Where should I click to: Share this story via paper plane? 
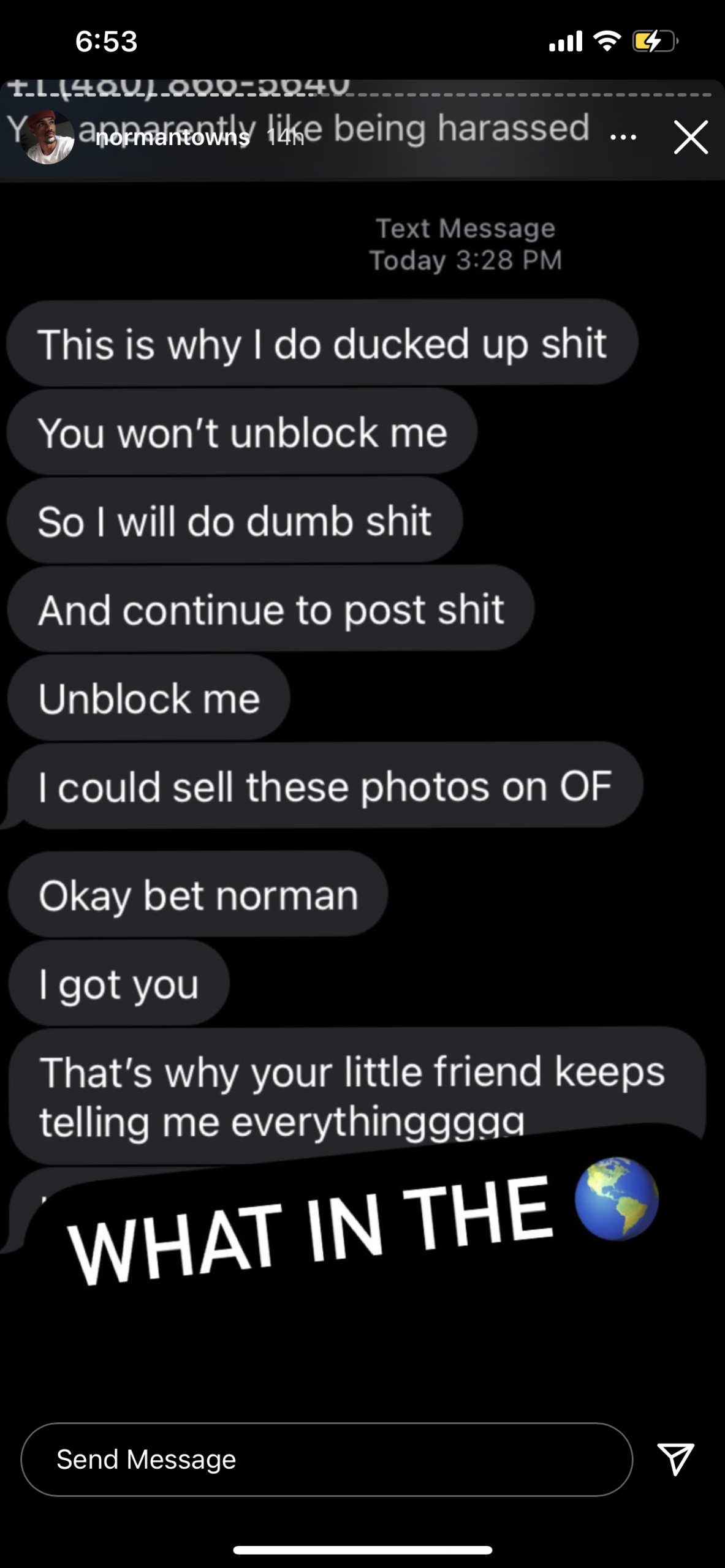675,1458
